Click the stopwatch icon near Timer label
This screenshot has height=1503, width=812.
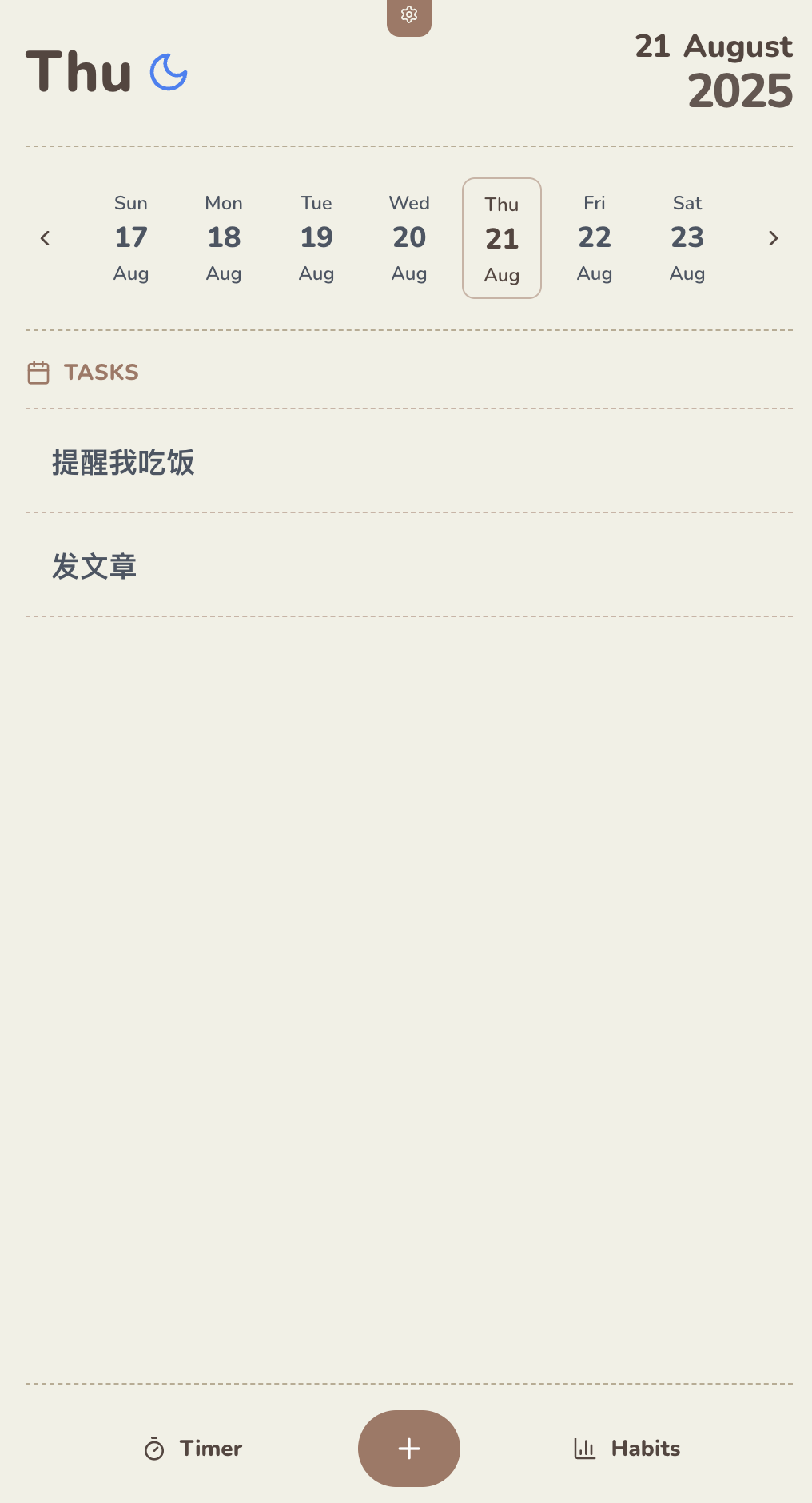tap(153, 1449)
